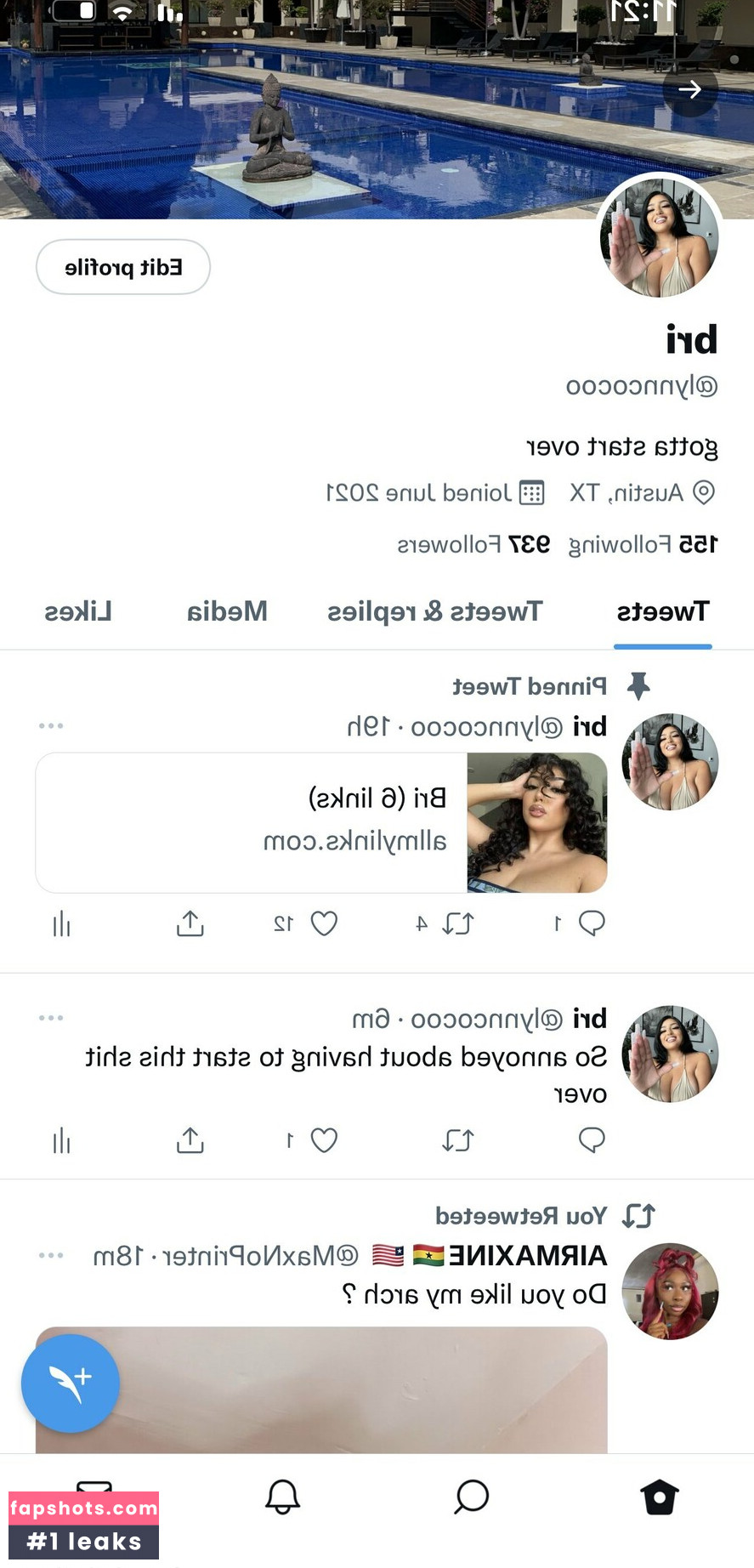Open more options on the pinned tweet
754x1568 pixels.
tap(51, 726)
